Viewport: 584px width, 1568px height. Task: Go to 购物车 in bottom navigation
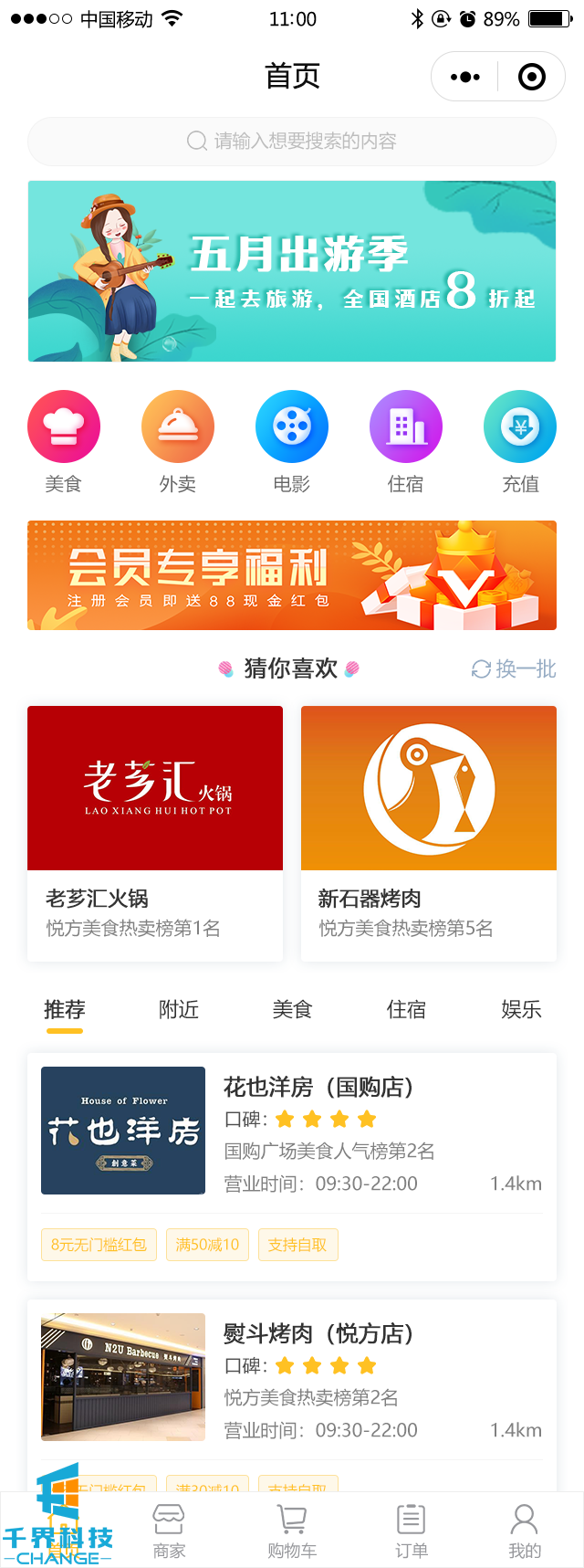coord(292,1531)
